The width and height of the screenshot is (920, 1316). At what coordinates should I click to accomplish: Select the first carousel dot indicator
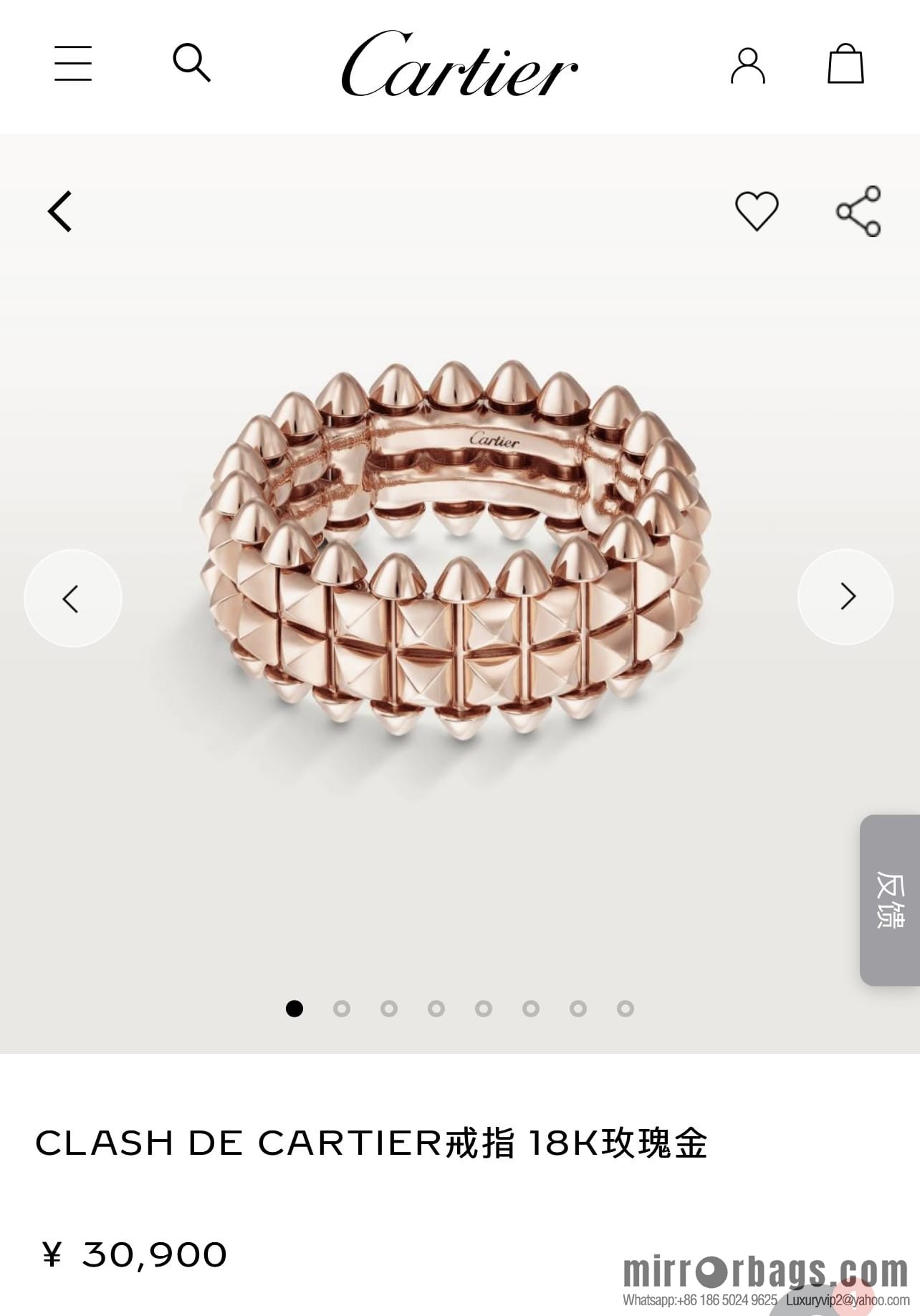296,1008
